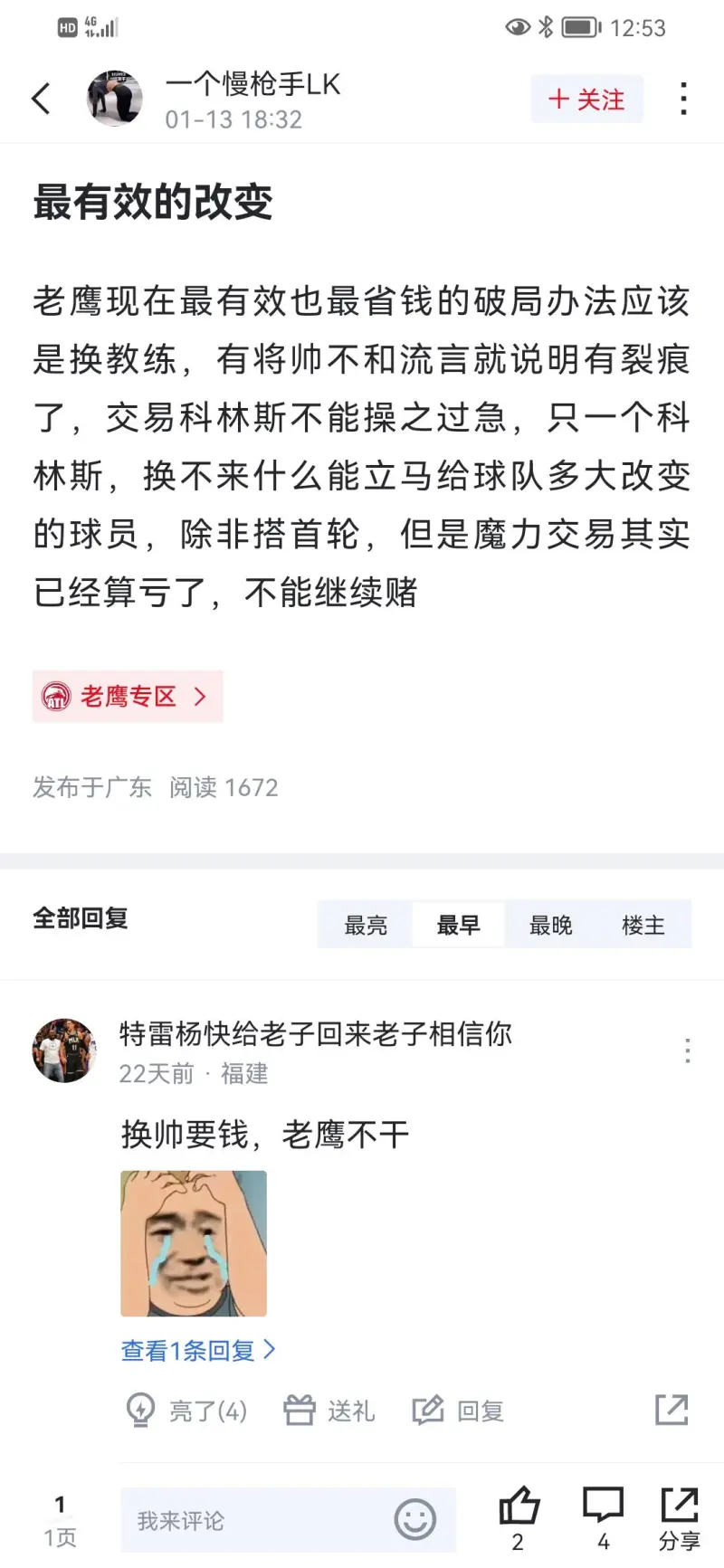Send a gift via 送礼
This screenshot has width=724, height=1568.
pyautogui.click(x=329, y=1411)
